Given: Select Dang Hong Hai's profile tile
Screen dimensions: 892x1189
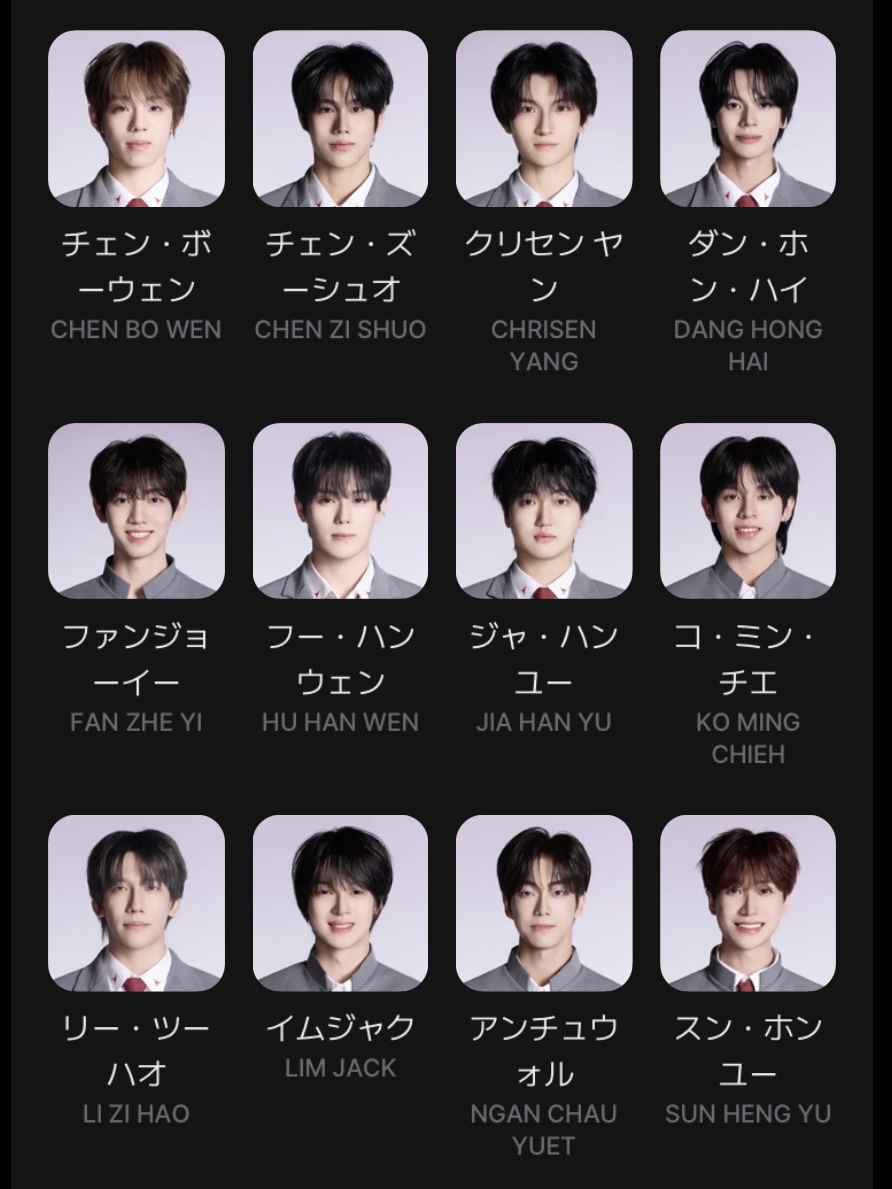Looking at the screenshot, I should (x=748, y=119).
